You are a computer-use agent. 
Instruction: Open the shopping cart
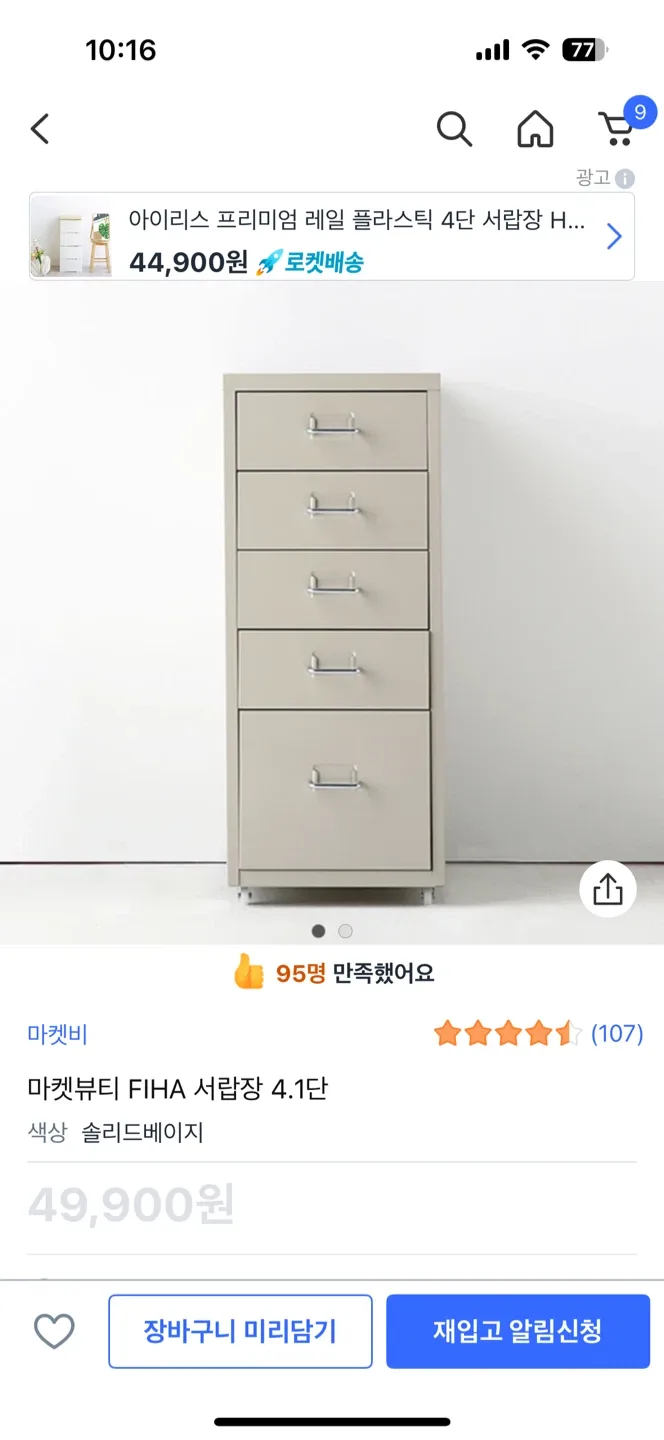pos(617,129)
